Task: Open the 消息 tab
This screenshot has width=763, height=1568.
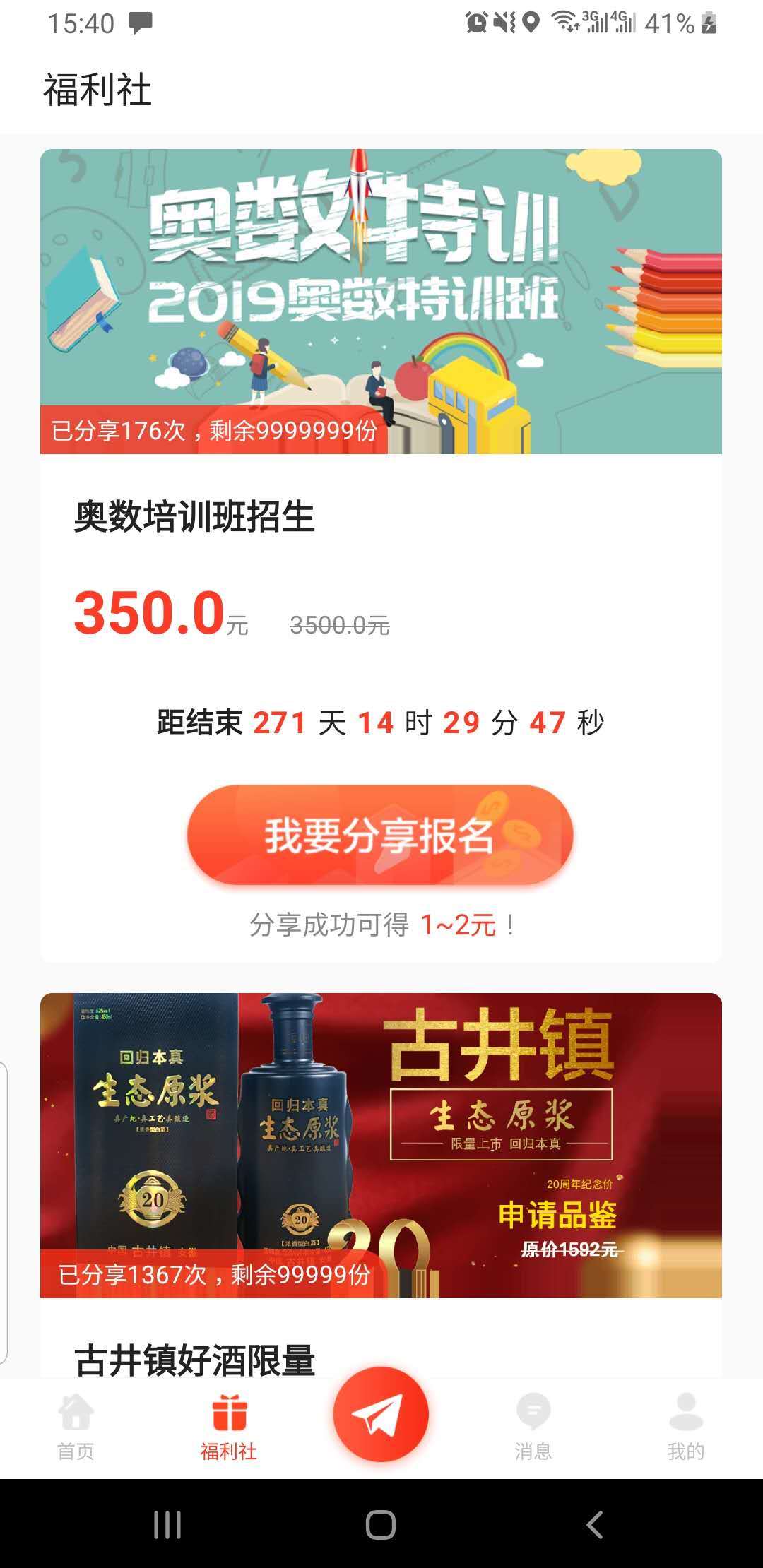Action: (x=533, y=1426)
